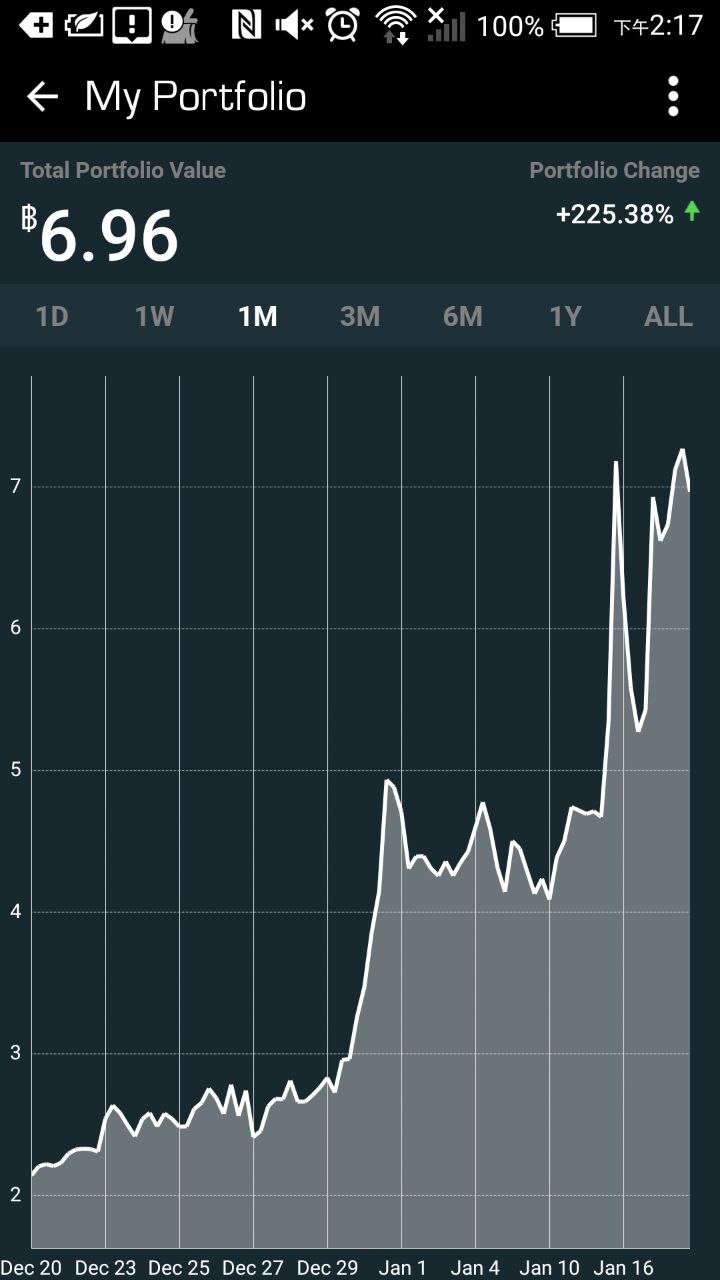Go back from My Portfolio
The image size is (720, 1280).
(42, 97)
